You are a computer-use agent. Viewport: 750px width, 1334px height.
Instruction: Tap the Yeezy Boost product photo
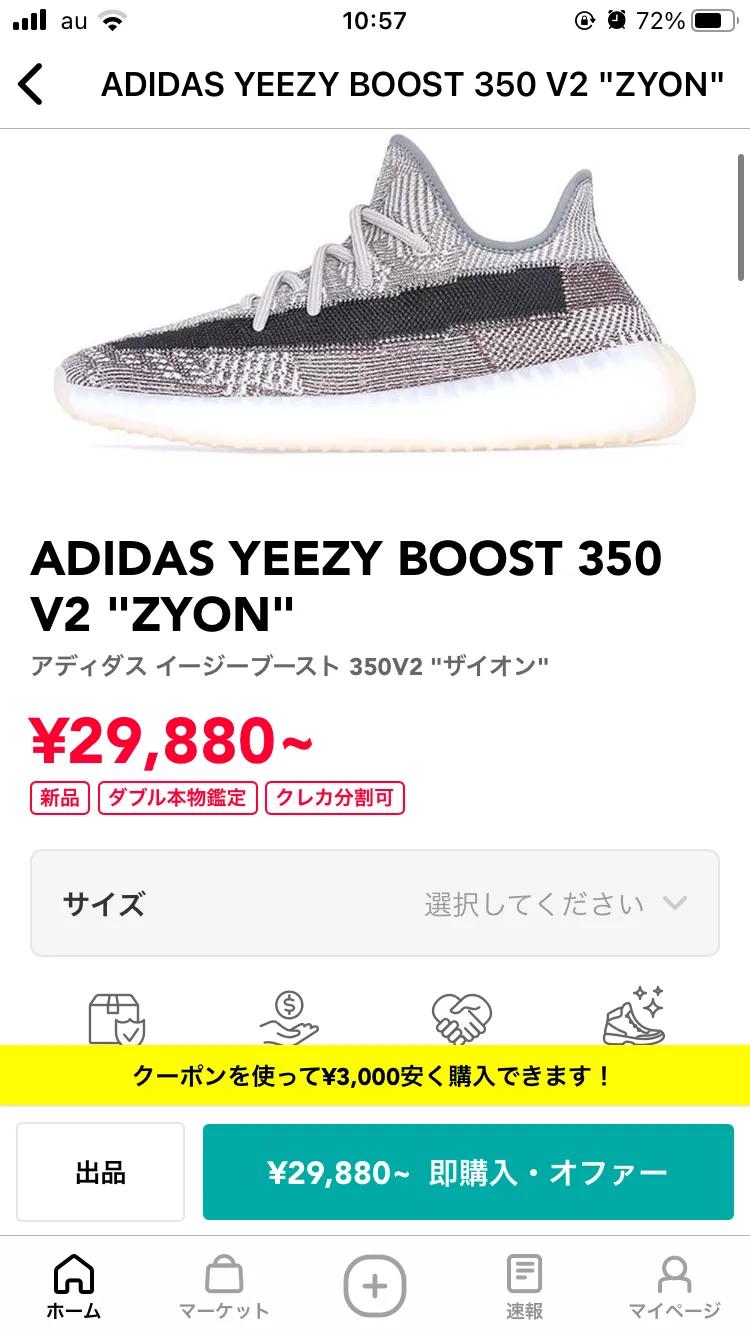375,300
